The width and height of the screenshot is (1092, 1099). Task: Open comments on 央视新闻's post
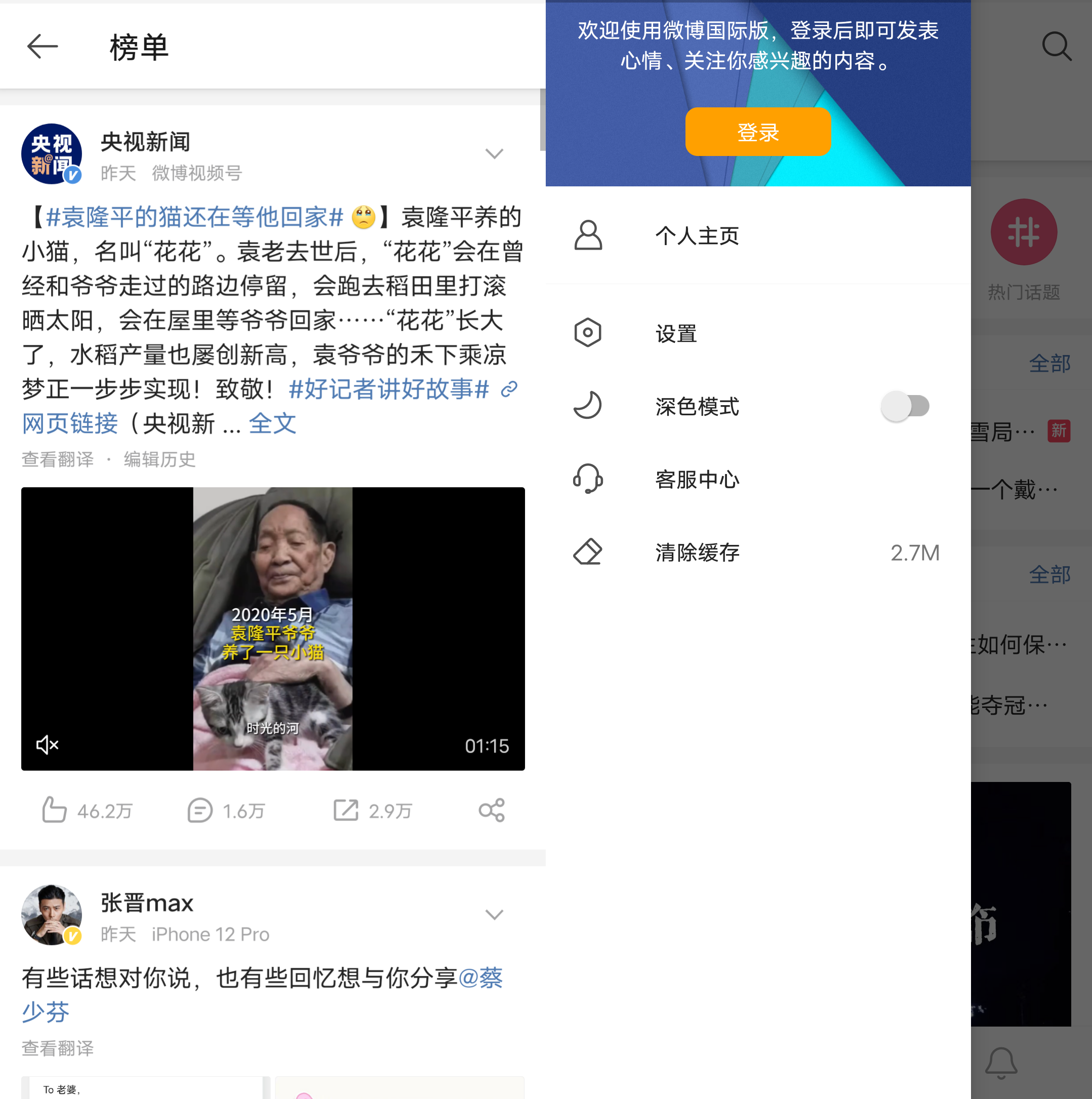[226, 810]
